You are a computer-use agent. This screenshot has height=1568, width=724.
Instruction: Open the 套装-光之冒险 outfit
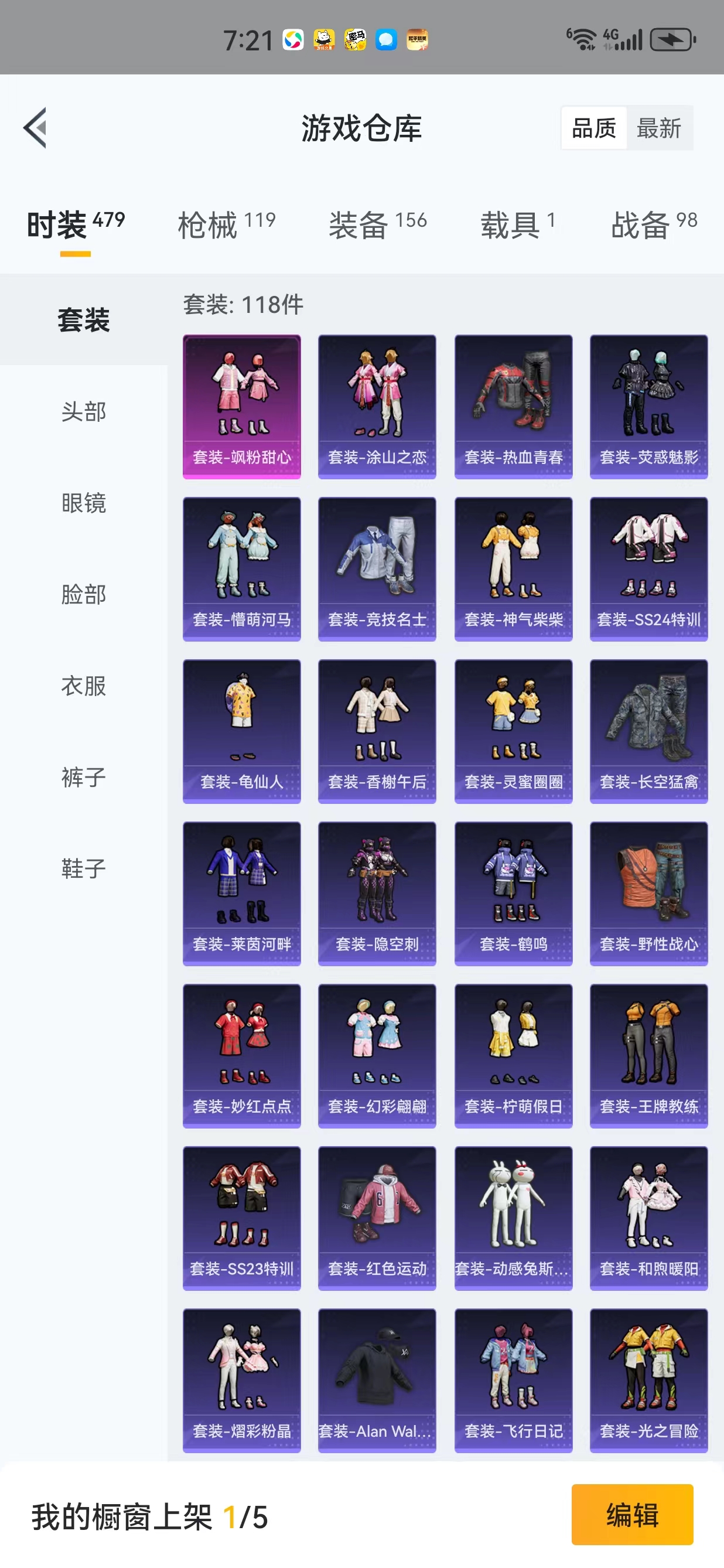pyautogui.click(x=648, y=1380)
